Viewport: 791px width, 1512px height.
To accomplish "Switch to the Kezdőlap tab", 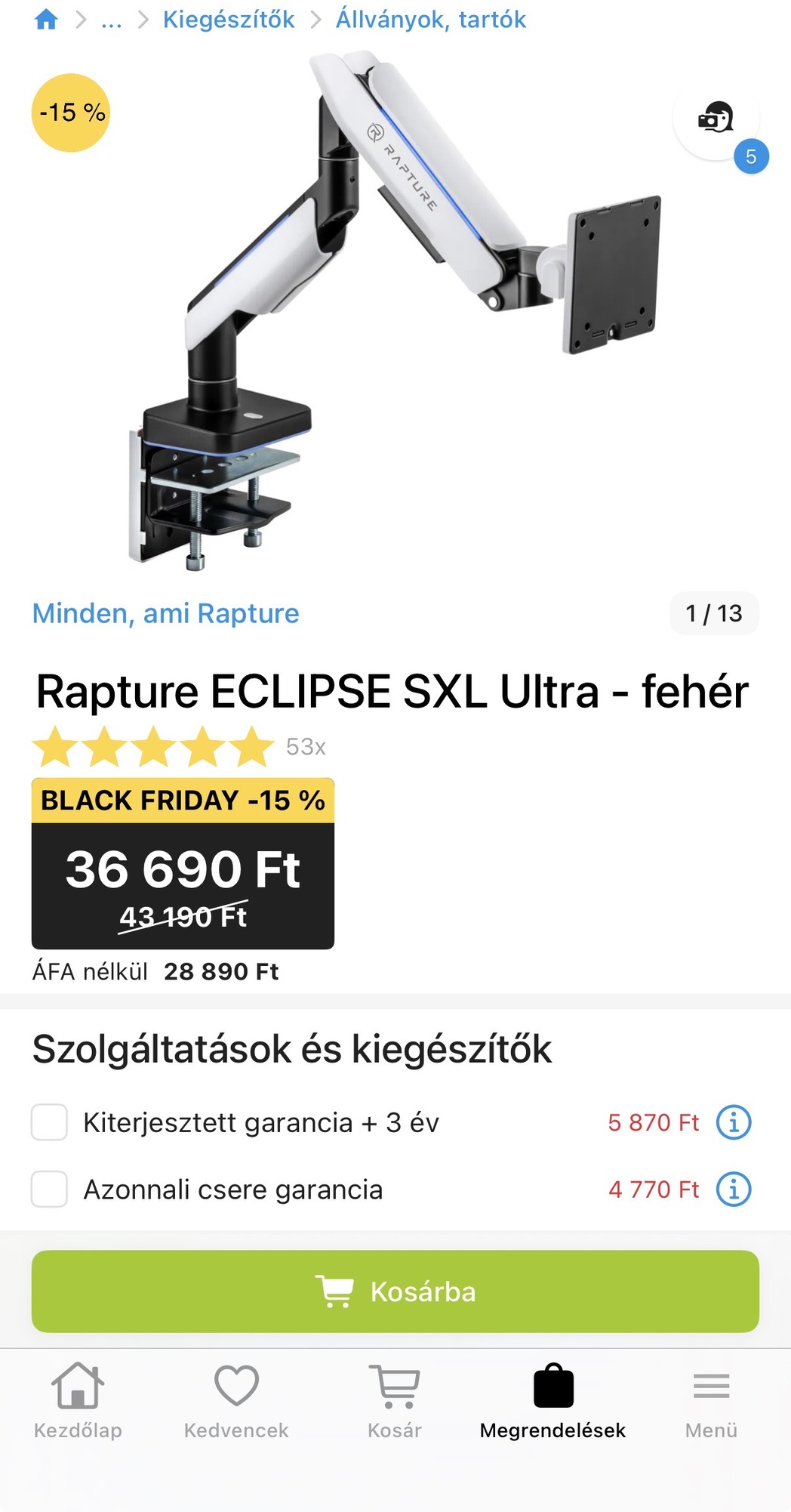I will click(78, 1401).
